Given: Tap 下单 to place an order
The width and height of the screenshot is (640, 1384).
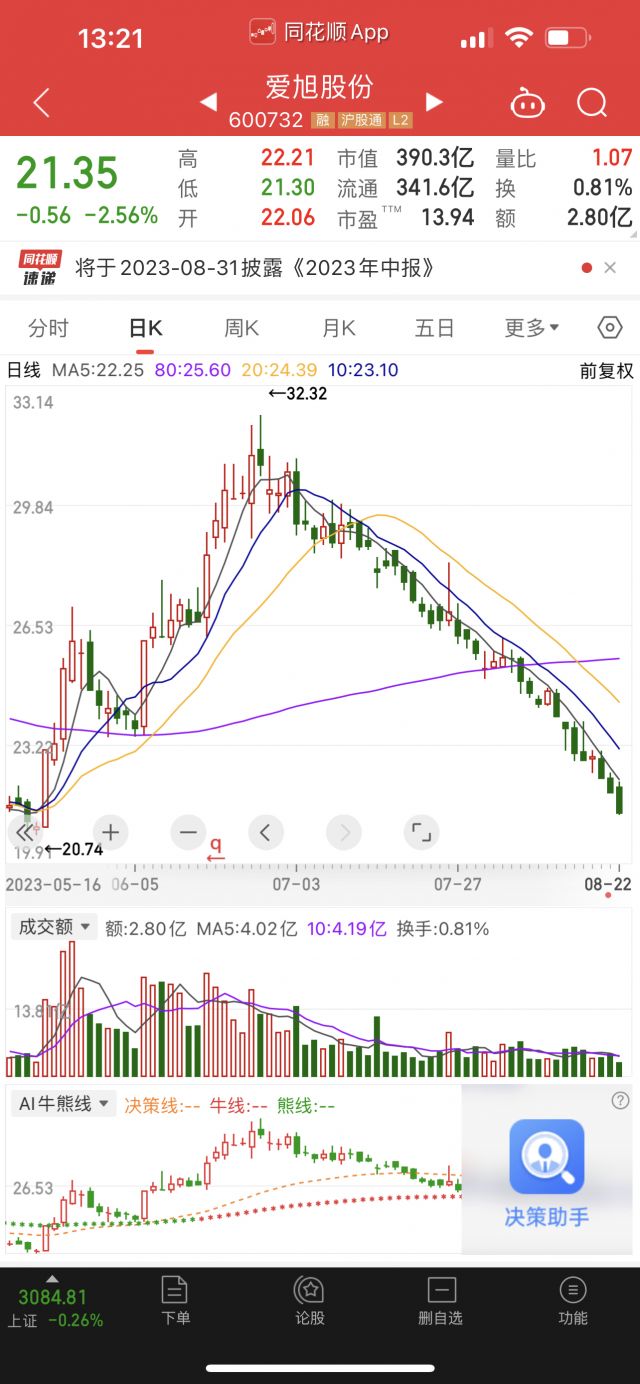Looking at the screenshot, I should click(175, 1301).
